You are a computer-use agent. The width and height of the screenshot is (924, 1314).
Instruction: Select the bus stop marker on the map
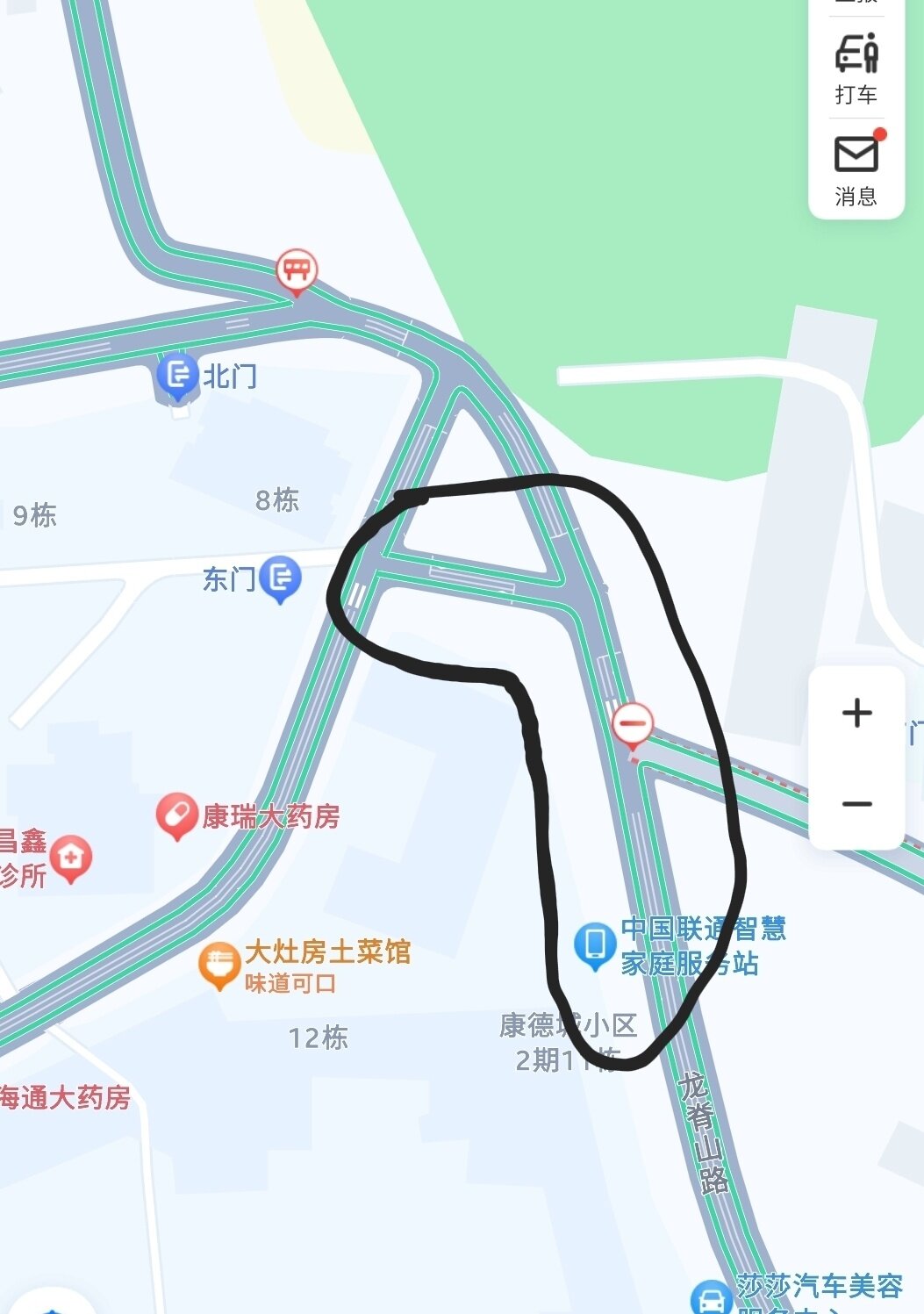[297, 270]
